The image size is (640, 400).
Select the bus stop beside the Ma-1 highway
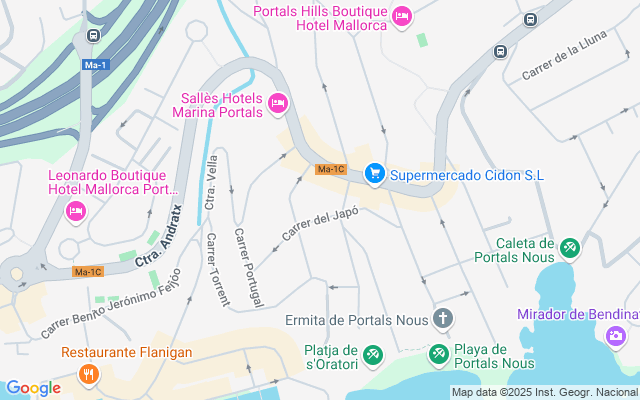coord(93,35)
